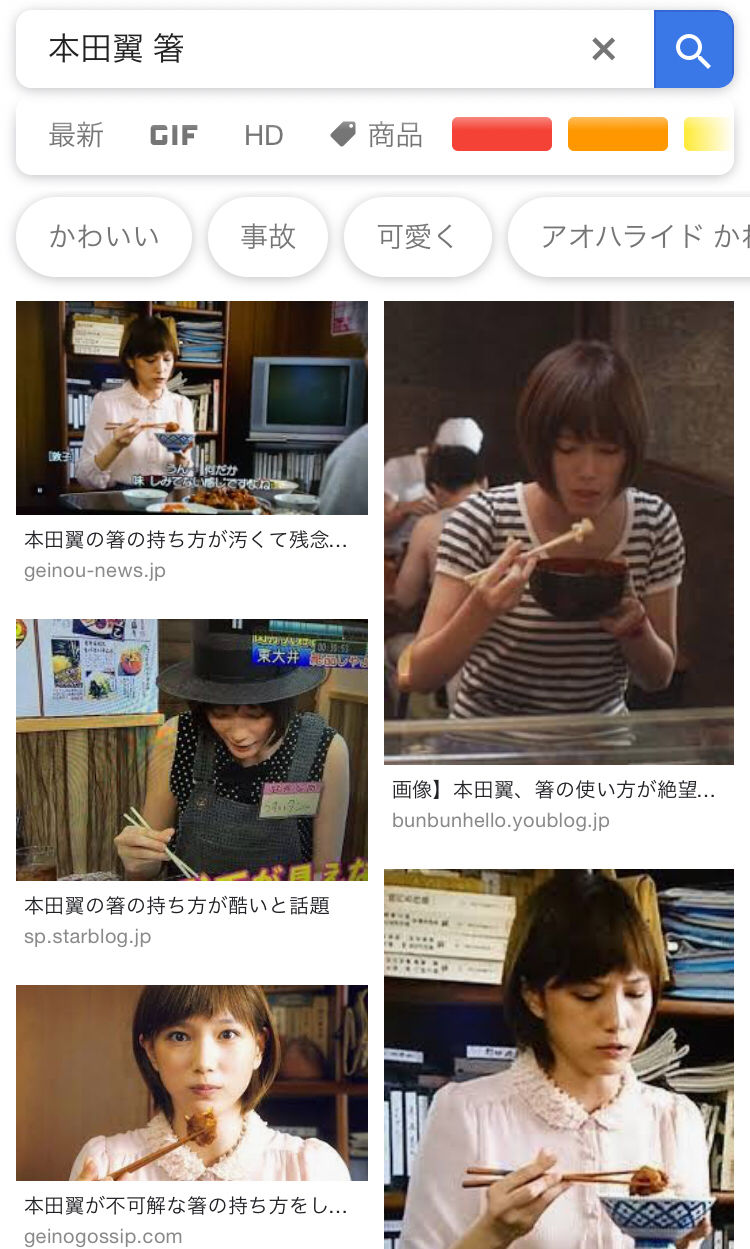Filter results to HD images

point(264,135)
